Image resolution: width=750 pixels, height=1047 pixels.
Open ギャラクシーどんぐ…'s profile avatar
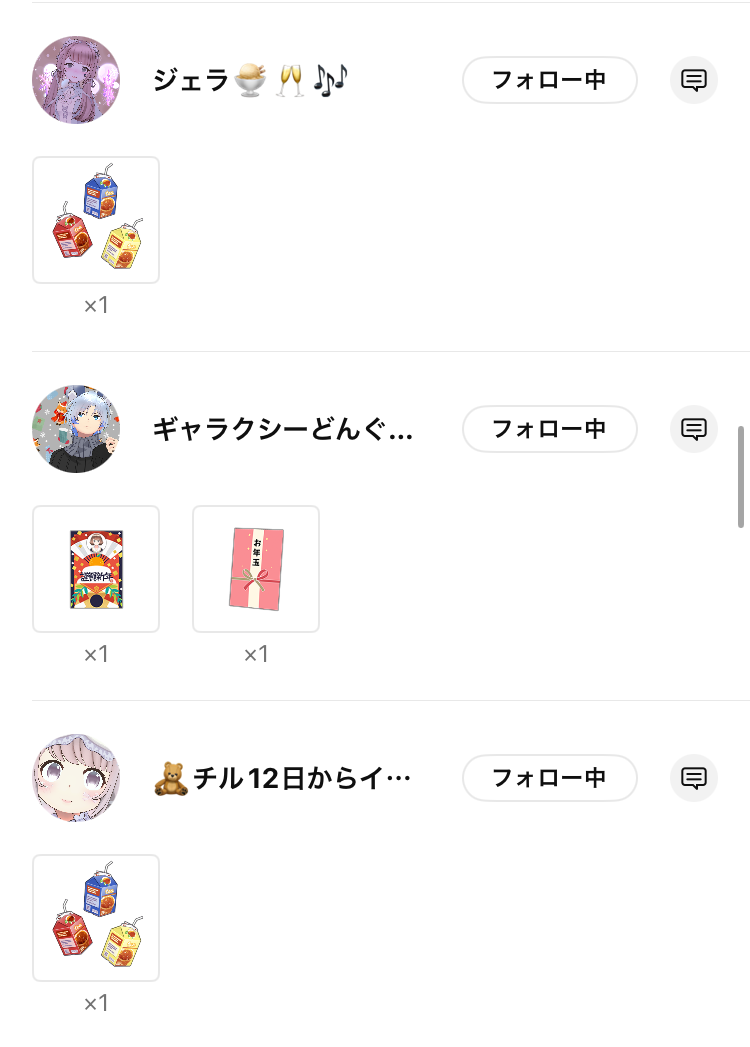tap(76, 429)
